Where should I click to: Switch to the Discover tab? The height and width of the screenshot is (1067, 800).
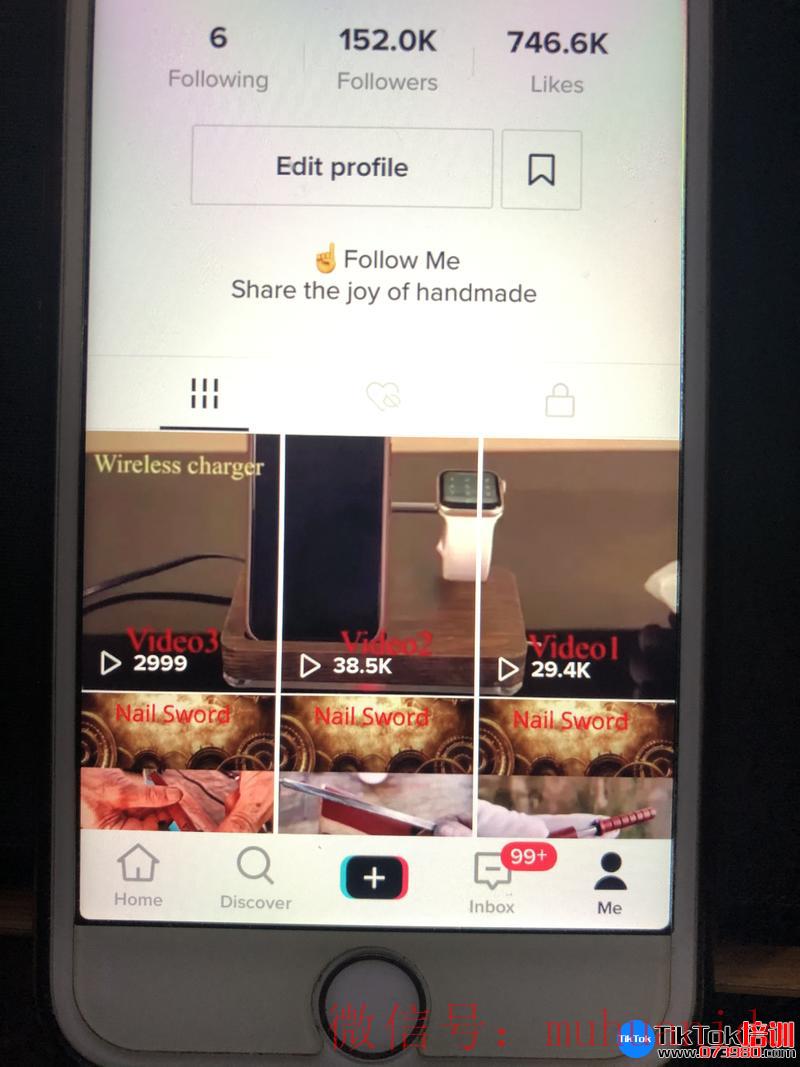(255, 878)
